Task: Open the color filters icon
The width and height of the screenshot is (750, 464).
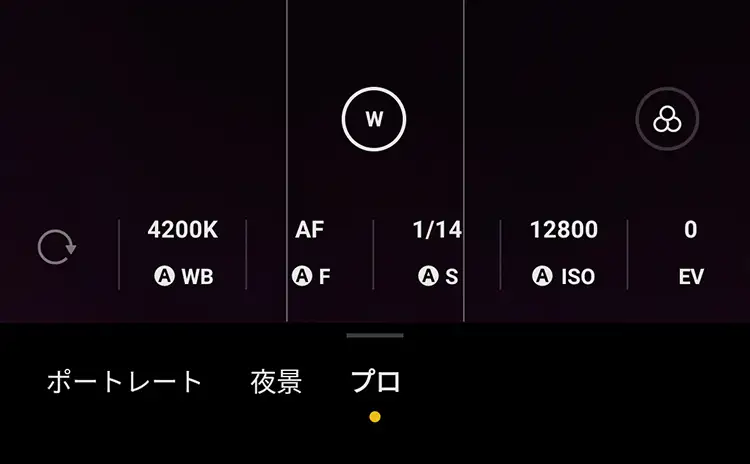Action: (667, 120)
